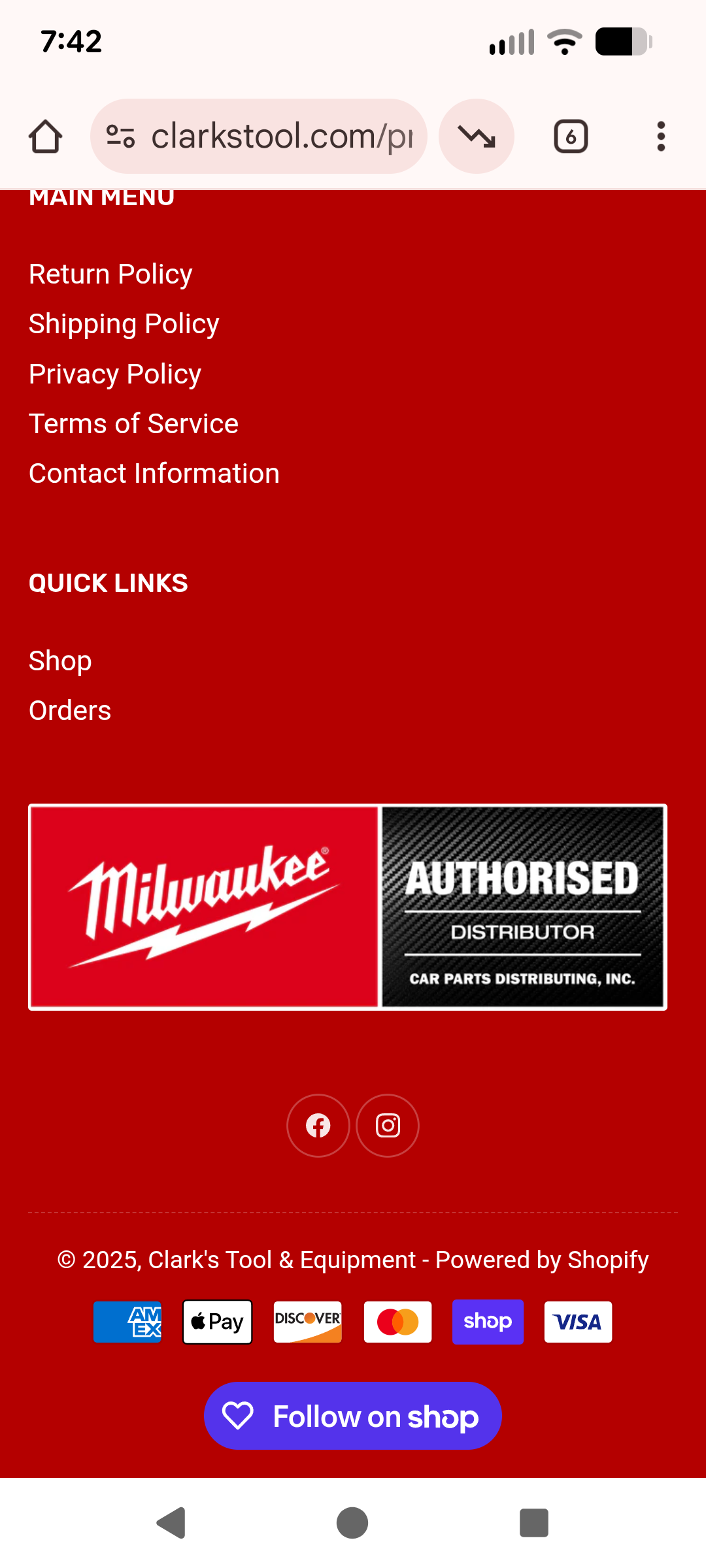Go to the browser home page
The height and width of the screenshot is (1568, 706).
46,137
